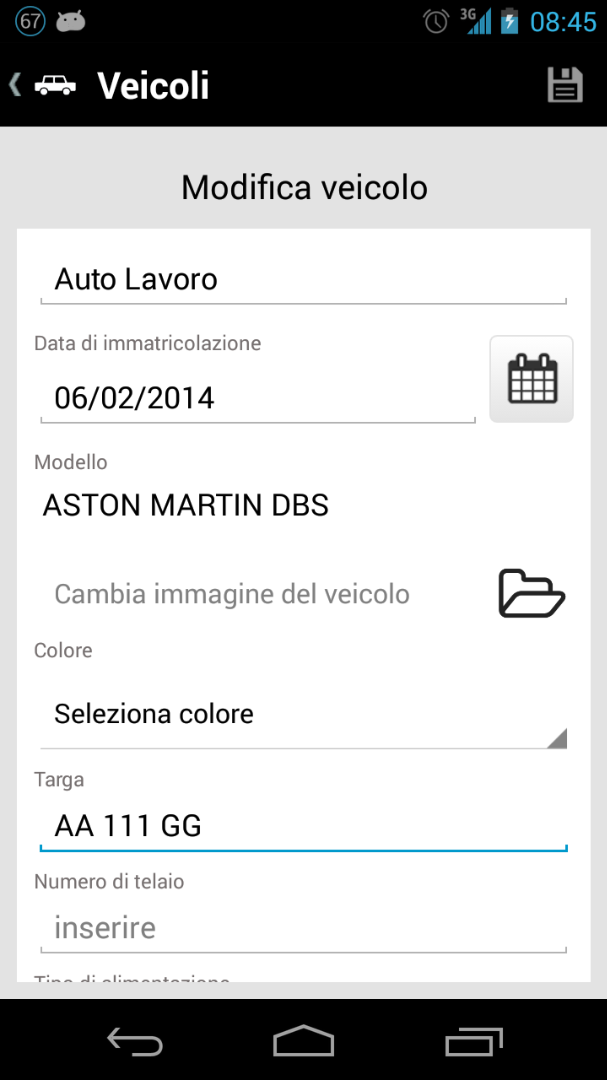Save the vehicle with the floppy disk icon
The image size is (607, 1080).
pyautogui.click(x=564, y=85)
